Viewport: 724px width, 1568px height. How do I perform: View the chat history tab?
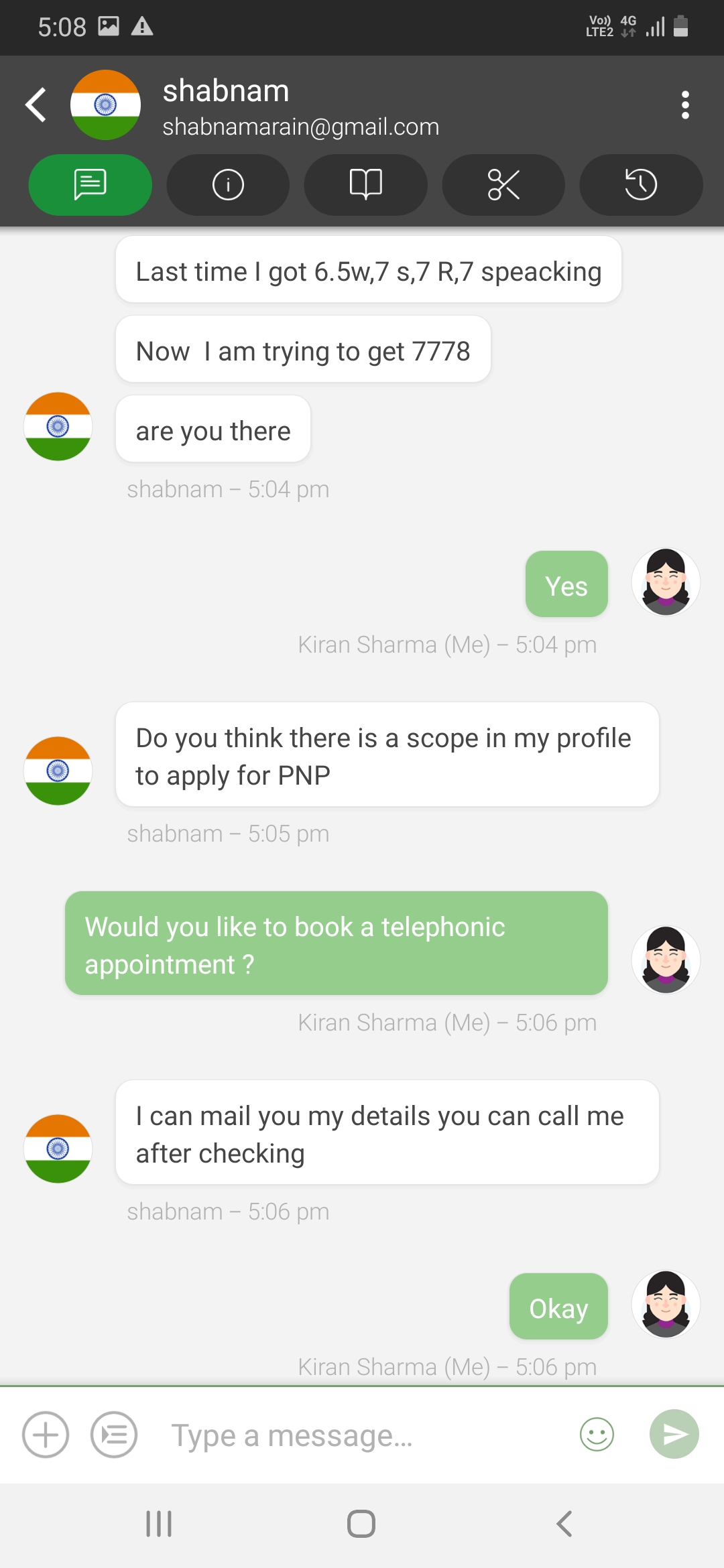point(641,185)
